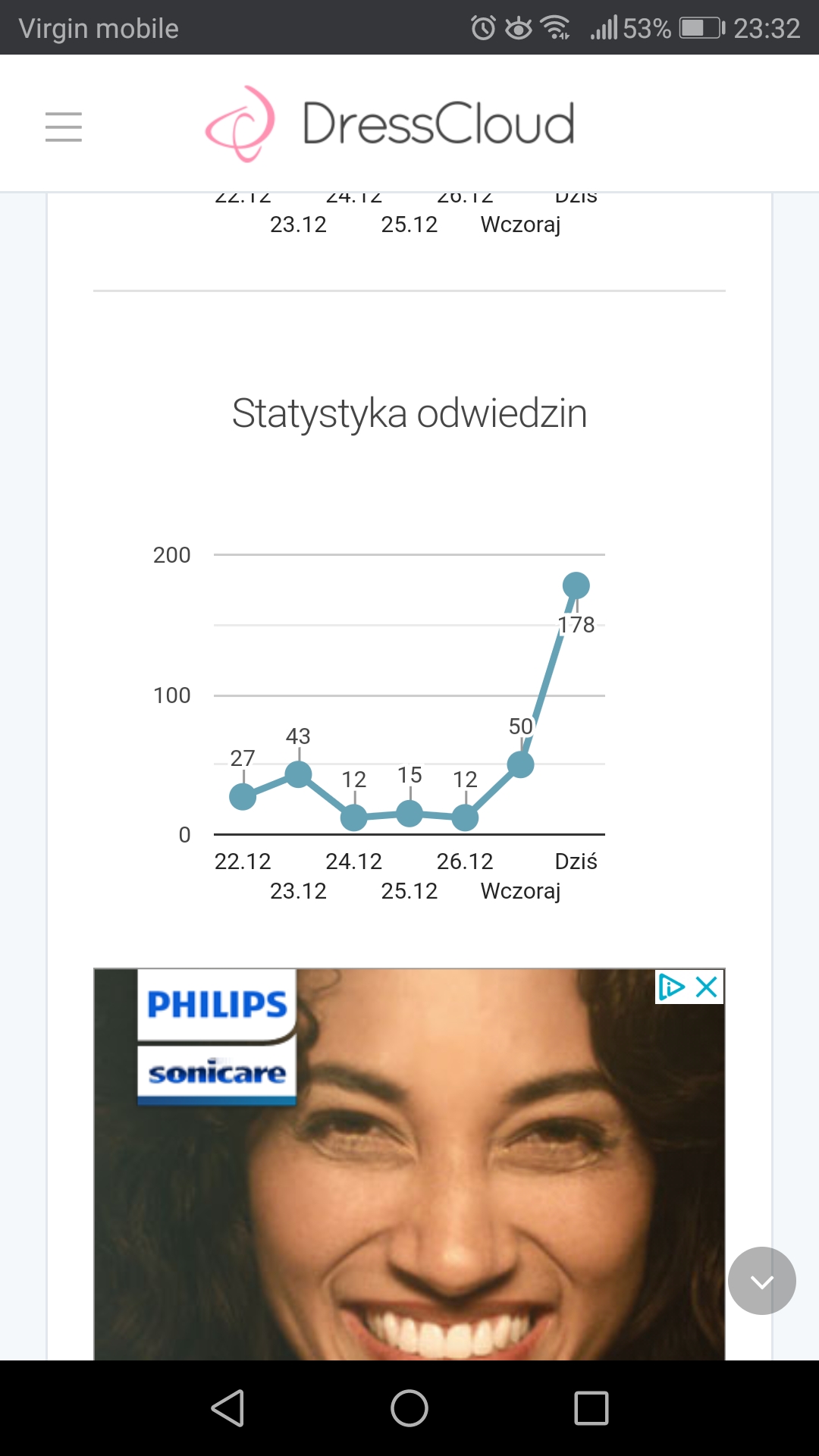Go to DressCloud home via logo
Screen dimensions: 819x1456
pyautogui.click(x=391, y=124)
